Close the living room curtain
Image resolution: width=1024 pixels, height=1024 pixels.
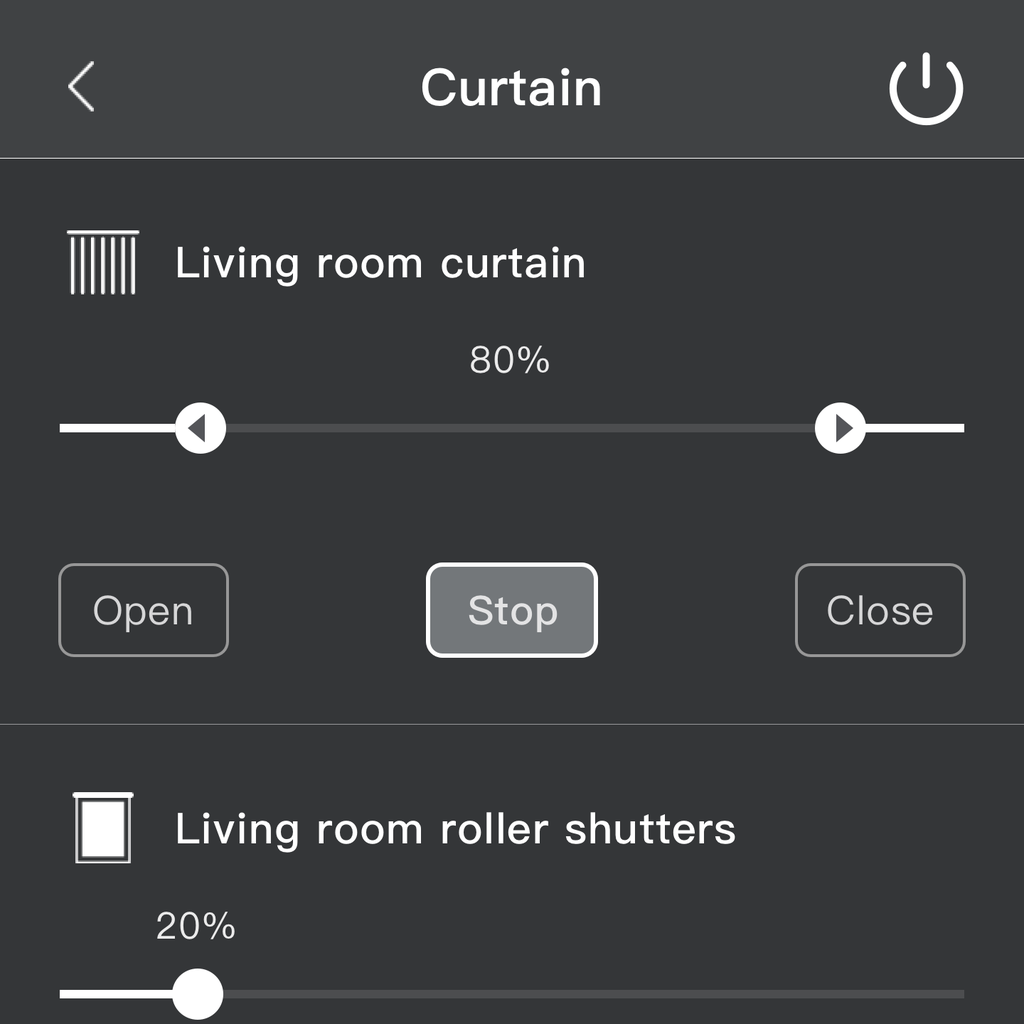(880, 610)
